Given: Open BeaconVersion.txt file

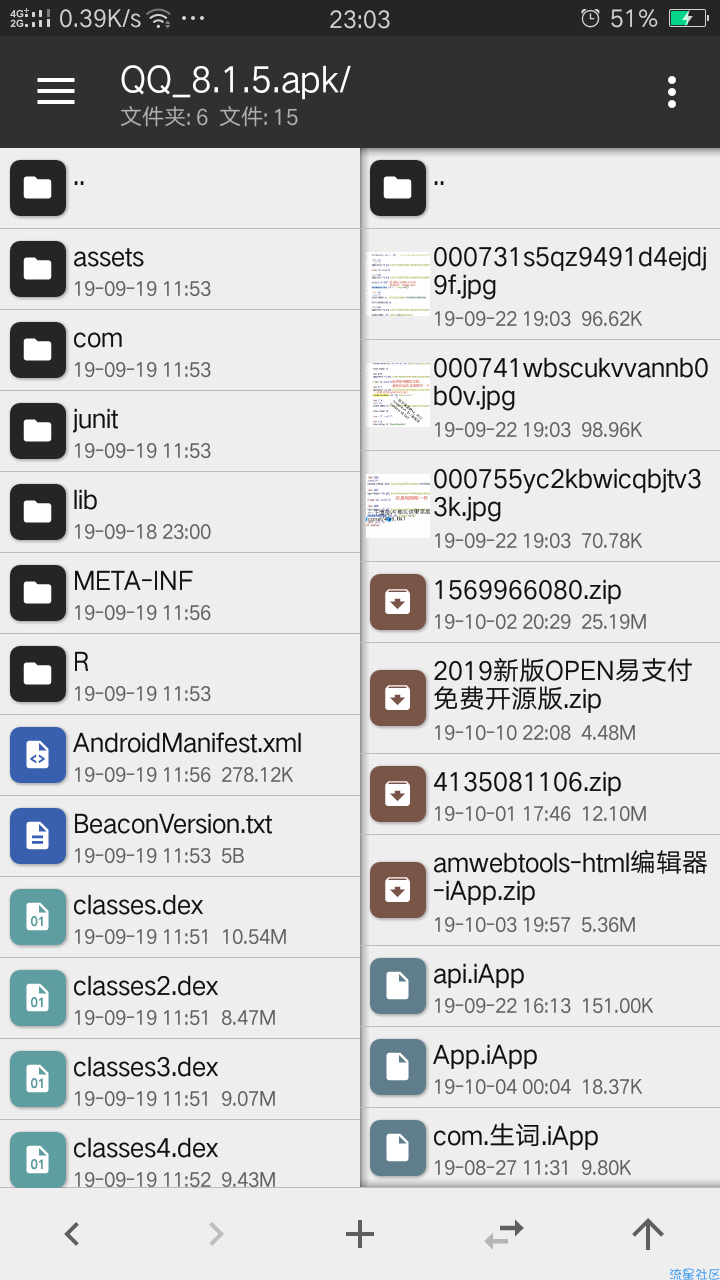Looking at the screenshot, I should pyautogui.click(x=180, y=837).
